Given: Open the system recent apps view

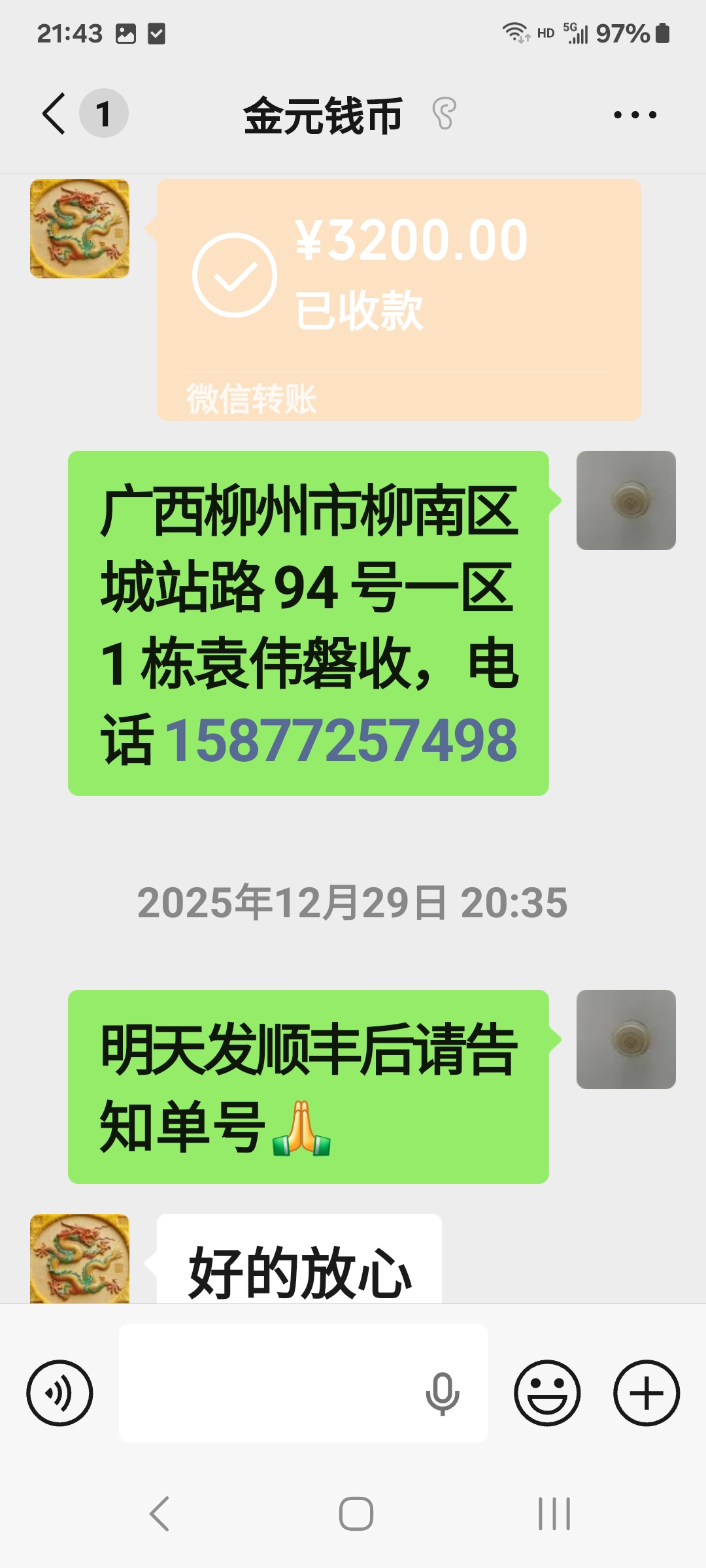Looking at the screenshot, I should (x=554, y=1514).
